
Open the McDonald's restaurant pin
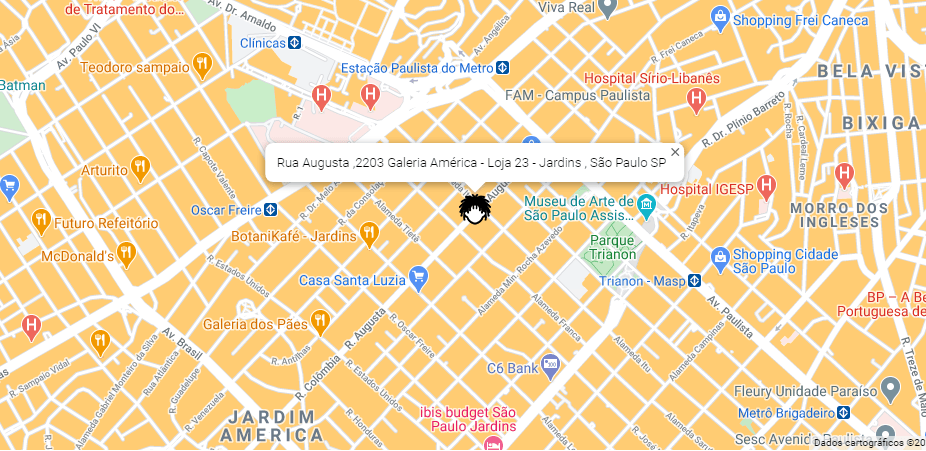126,256
